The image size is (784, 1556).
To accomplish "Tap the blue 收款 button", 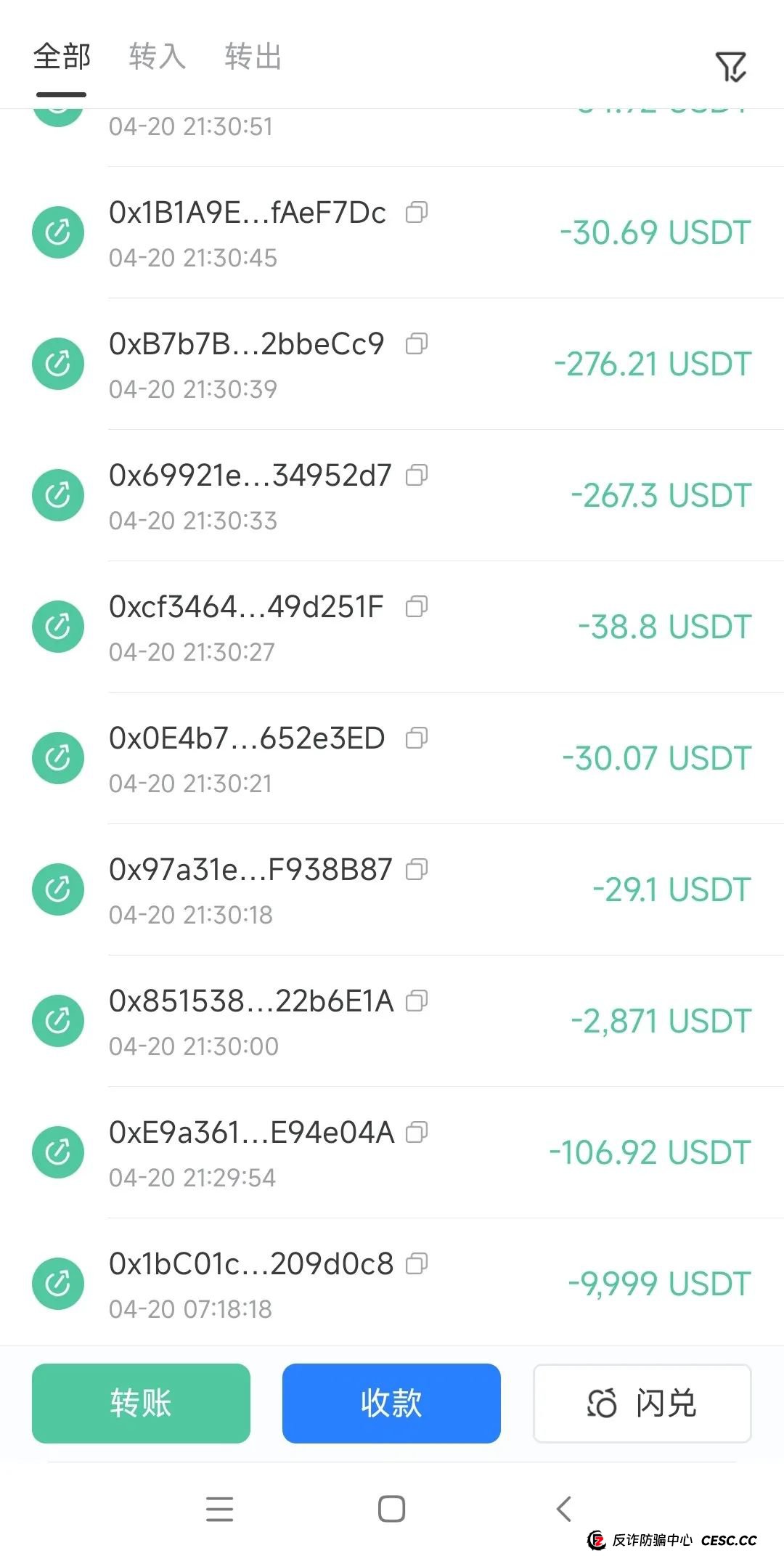I will (x=391, y=1403).
